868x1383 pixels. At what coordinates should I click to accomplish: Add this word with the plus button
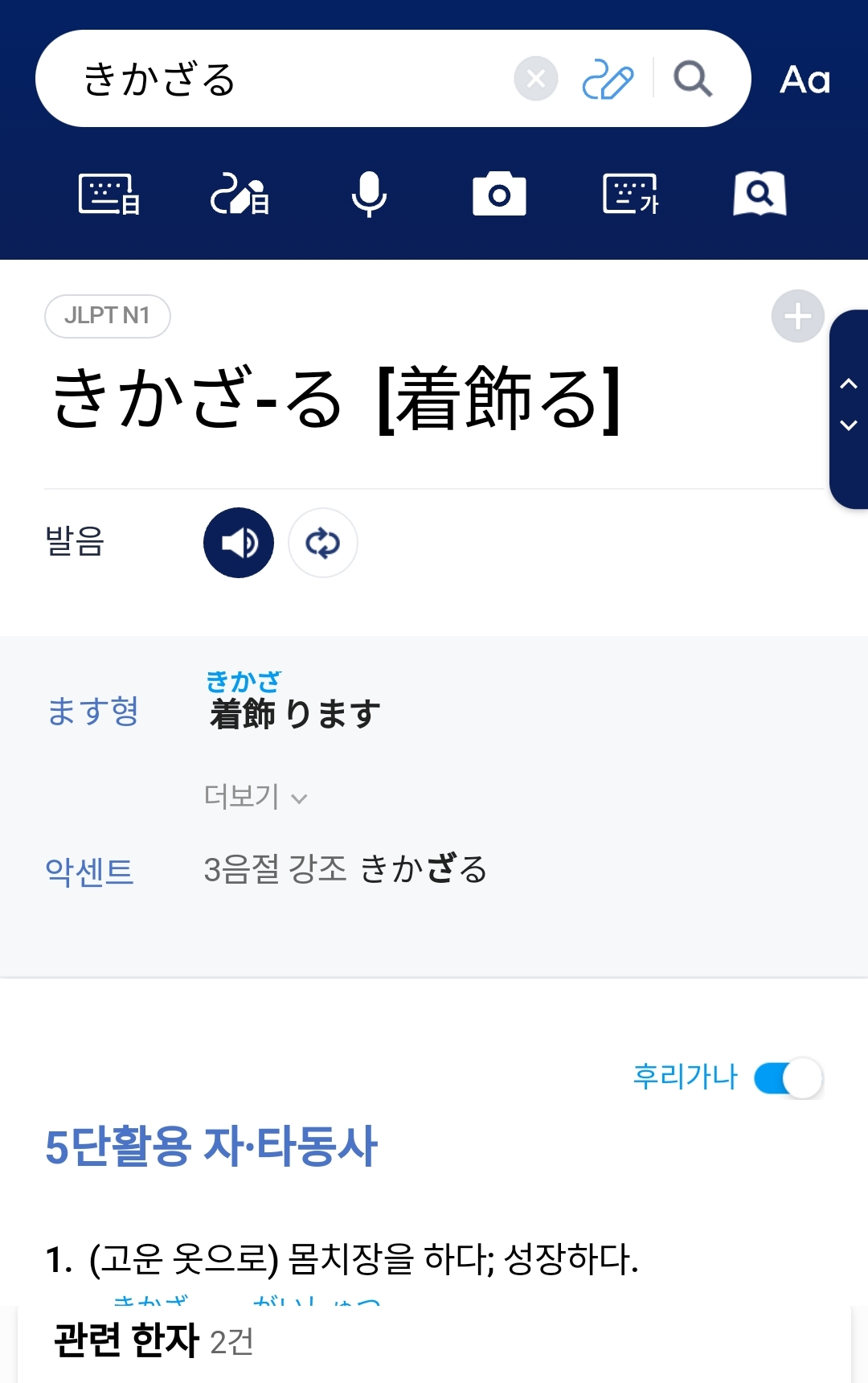797,316
